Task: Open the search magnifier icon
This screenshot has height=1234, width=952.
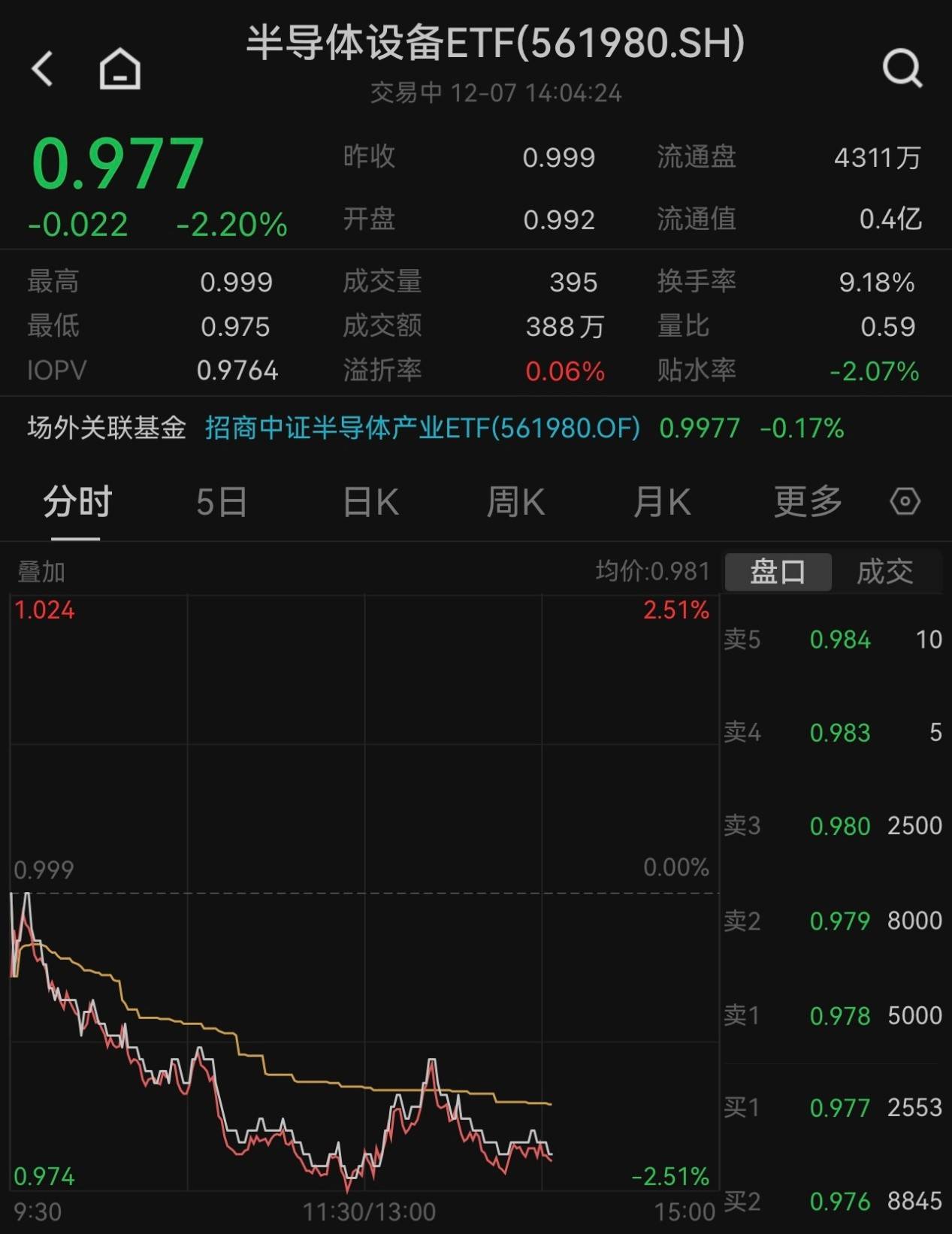Action: [902, 69]
